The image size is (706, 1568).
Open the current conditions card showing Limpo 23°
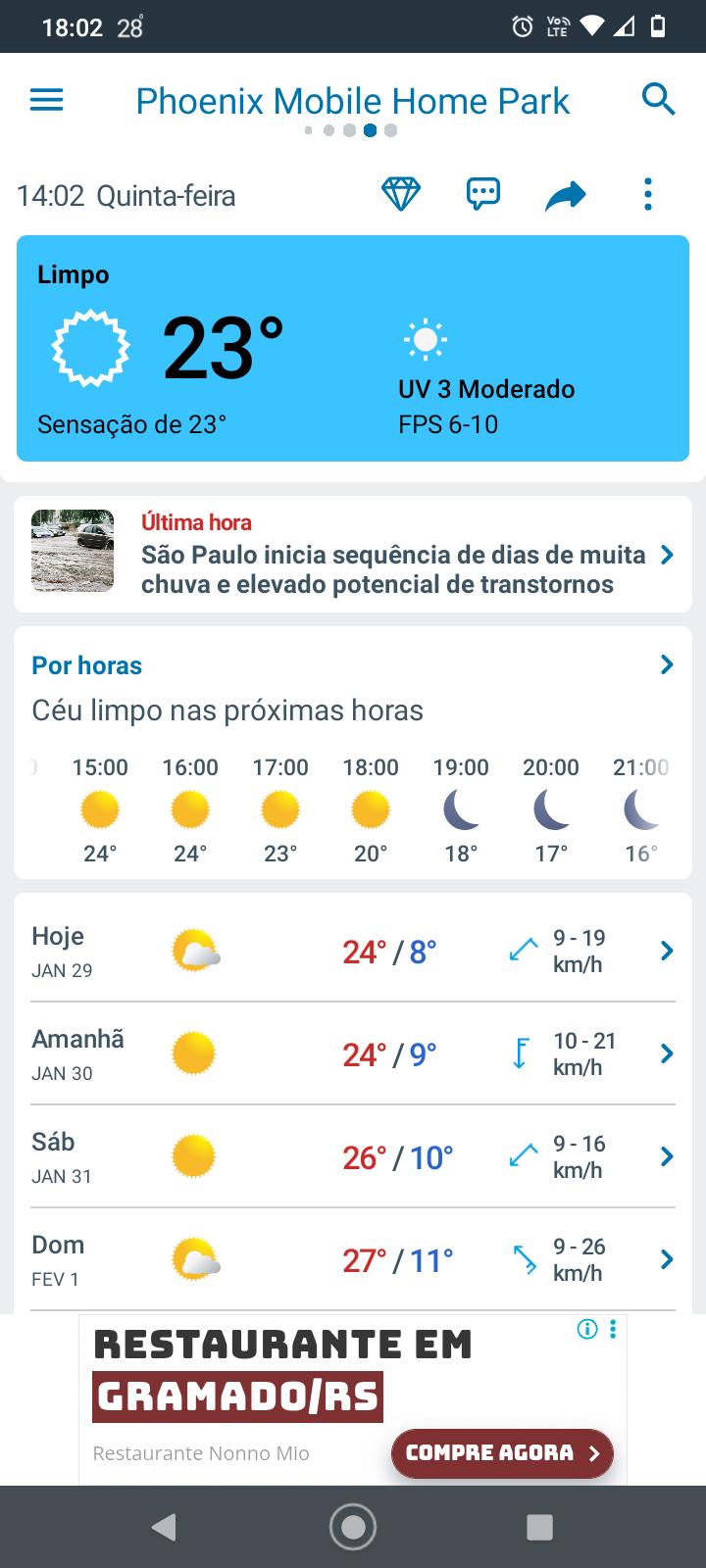pyautogui.click(x=353, y=348)
